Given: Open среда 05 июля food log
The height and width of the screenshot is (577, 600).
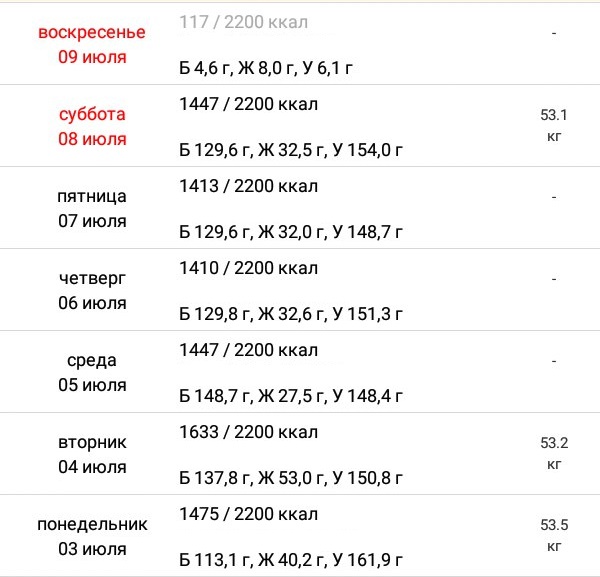Looking at the screenshot, I should point(92,372).
